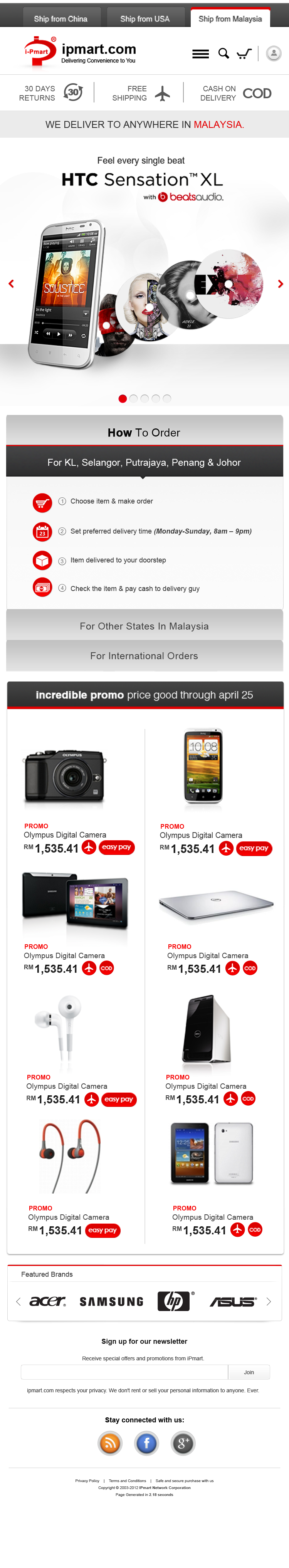The width and height of the screenshot is (289, 1568).
Task: Switch to Ship from USA tab
Action: (x=145, y=18)
